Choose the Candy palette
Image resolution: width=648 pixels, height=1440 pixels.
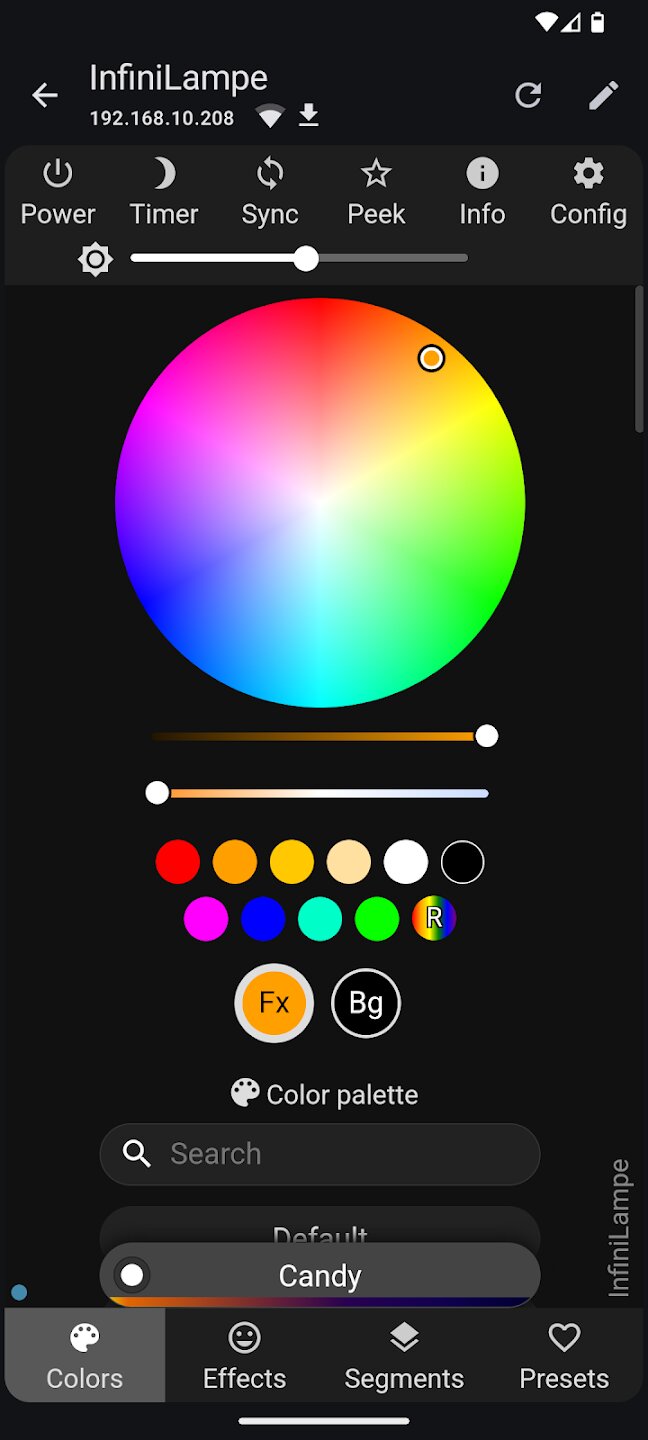(320, 1275)
